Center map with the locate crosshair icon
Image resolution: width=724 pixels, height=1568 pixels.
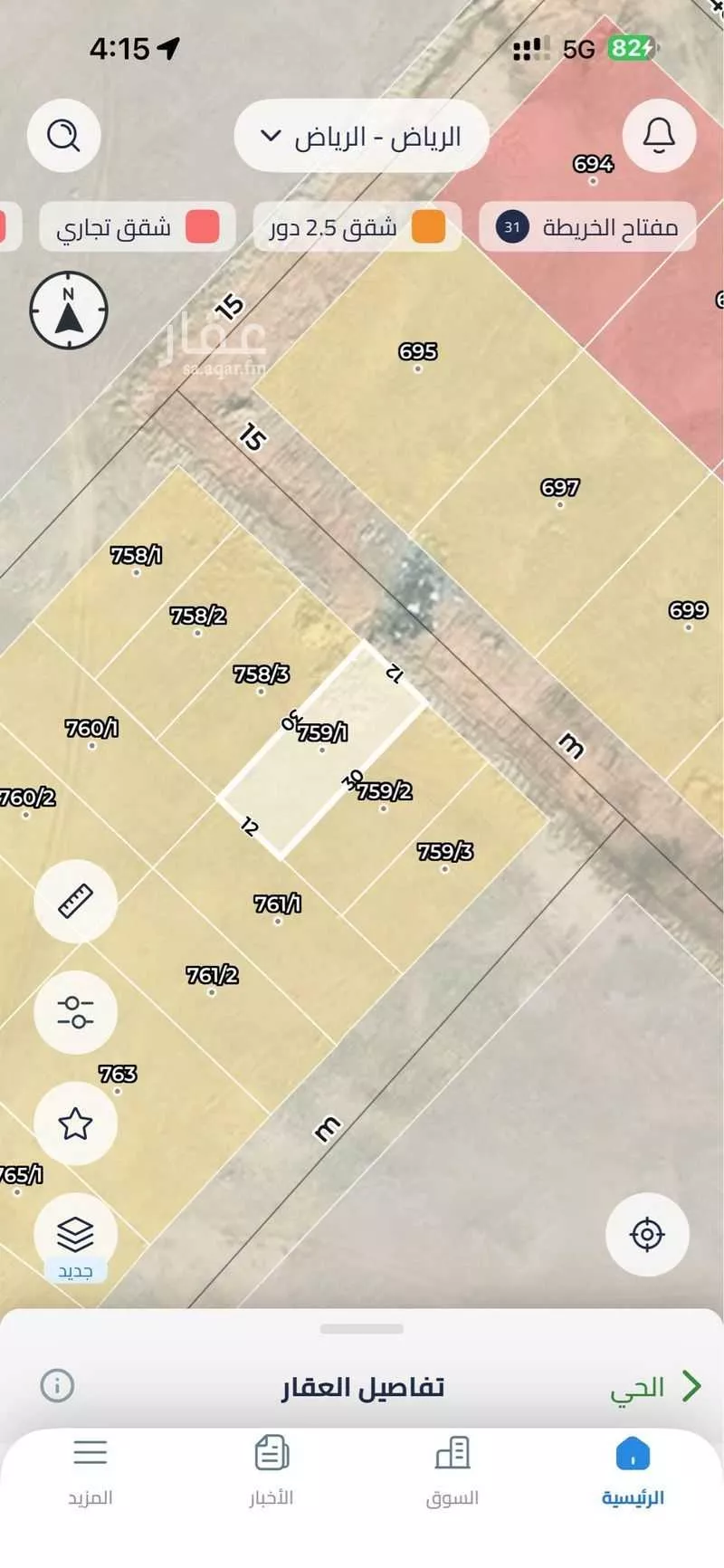click(x=648, y=1235)
